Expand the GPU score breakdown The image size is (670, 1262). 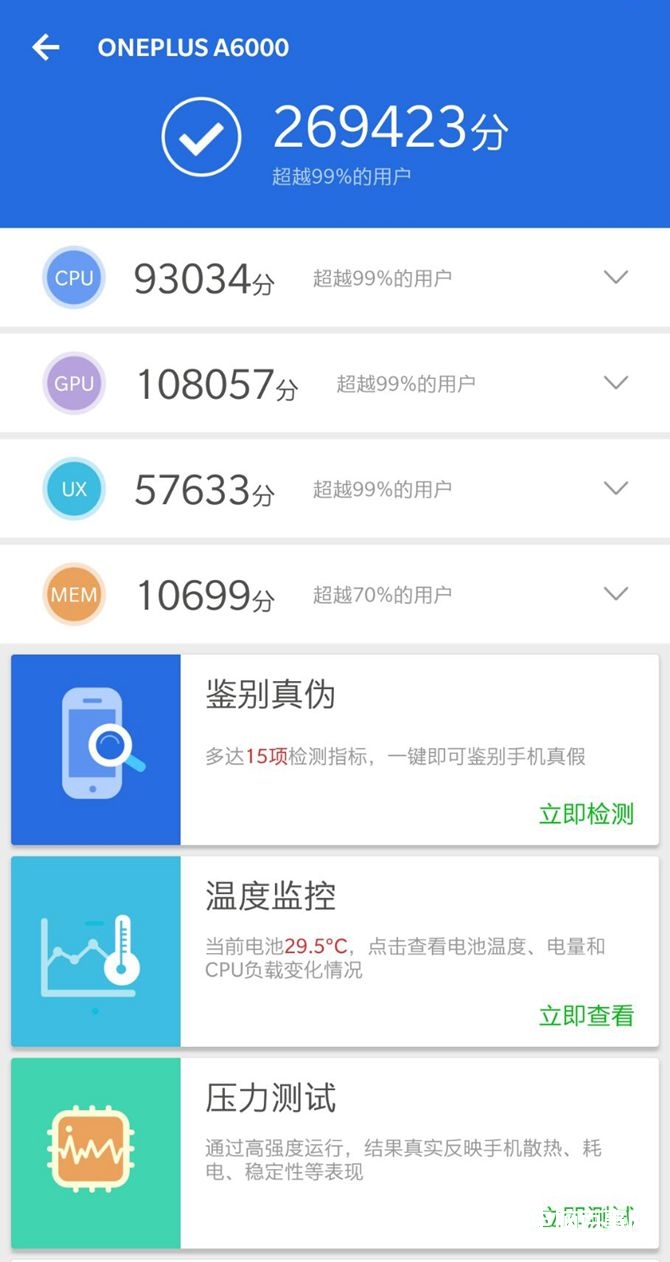click(x=616, y=382)
